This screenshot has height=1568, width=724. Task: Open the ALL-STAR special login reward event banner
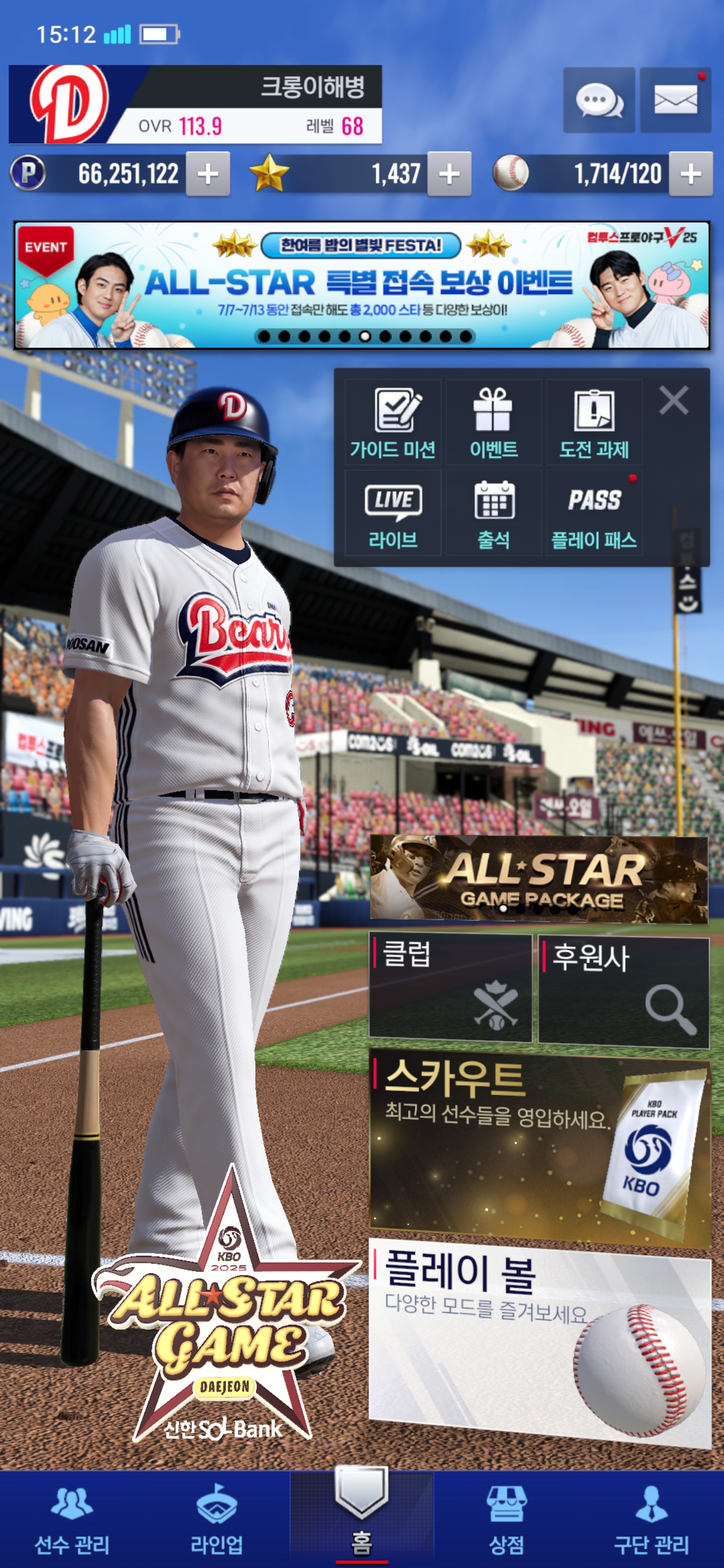pos(361,285)
